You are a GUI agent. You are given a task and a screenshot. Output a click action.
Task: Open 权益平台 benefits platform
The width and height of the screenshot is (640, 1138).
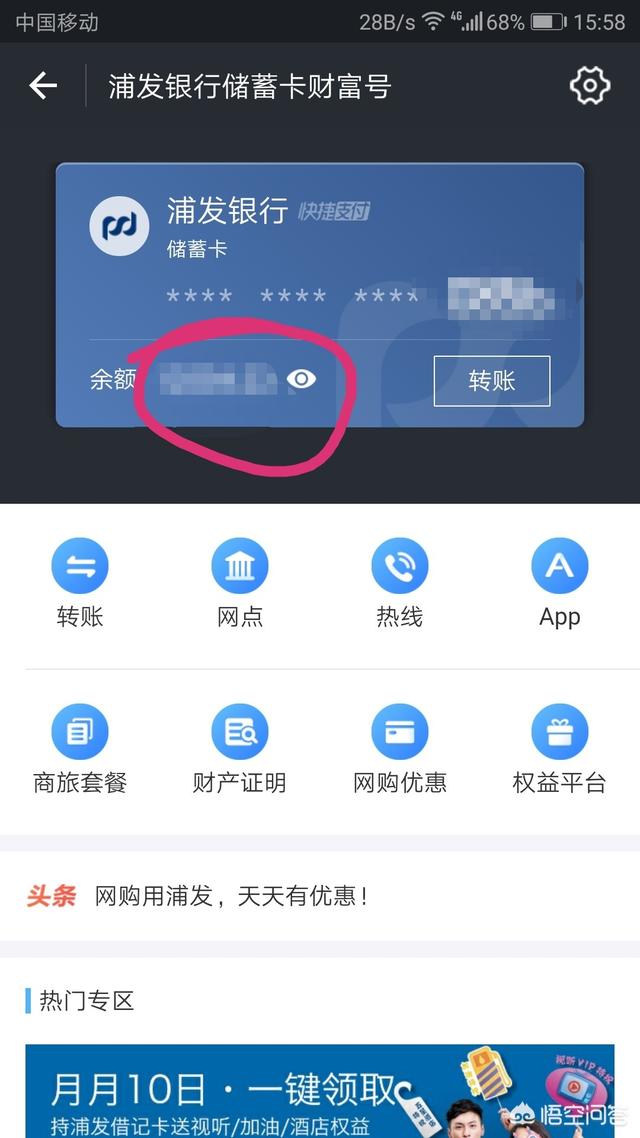click(559, 733)
